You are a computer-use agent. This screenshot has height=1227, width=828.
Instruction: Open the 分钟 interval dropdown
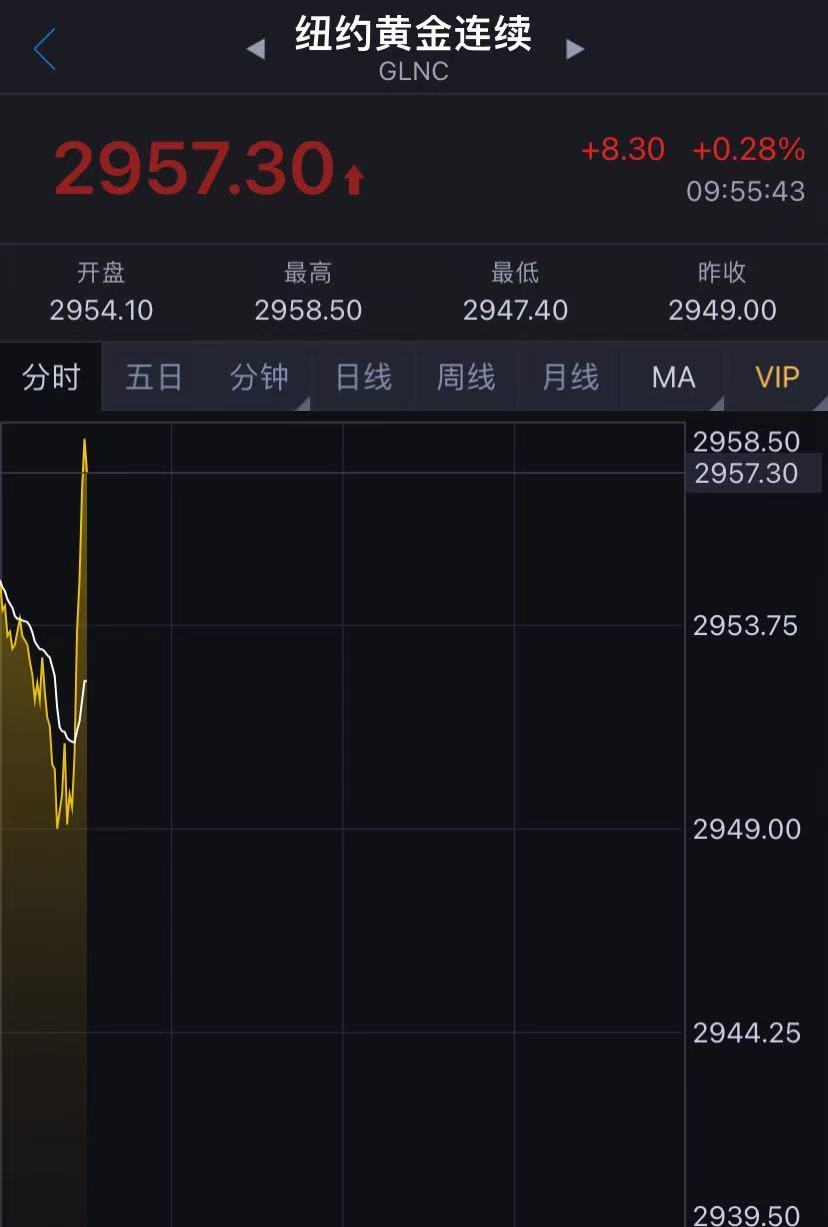(x=259, y=377)
